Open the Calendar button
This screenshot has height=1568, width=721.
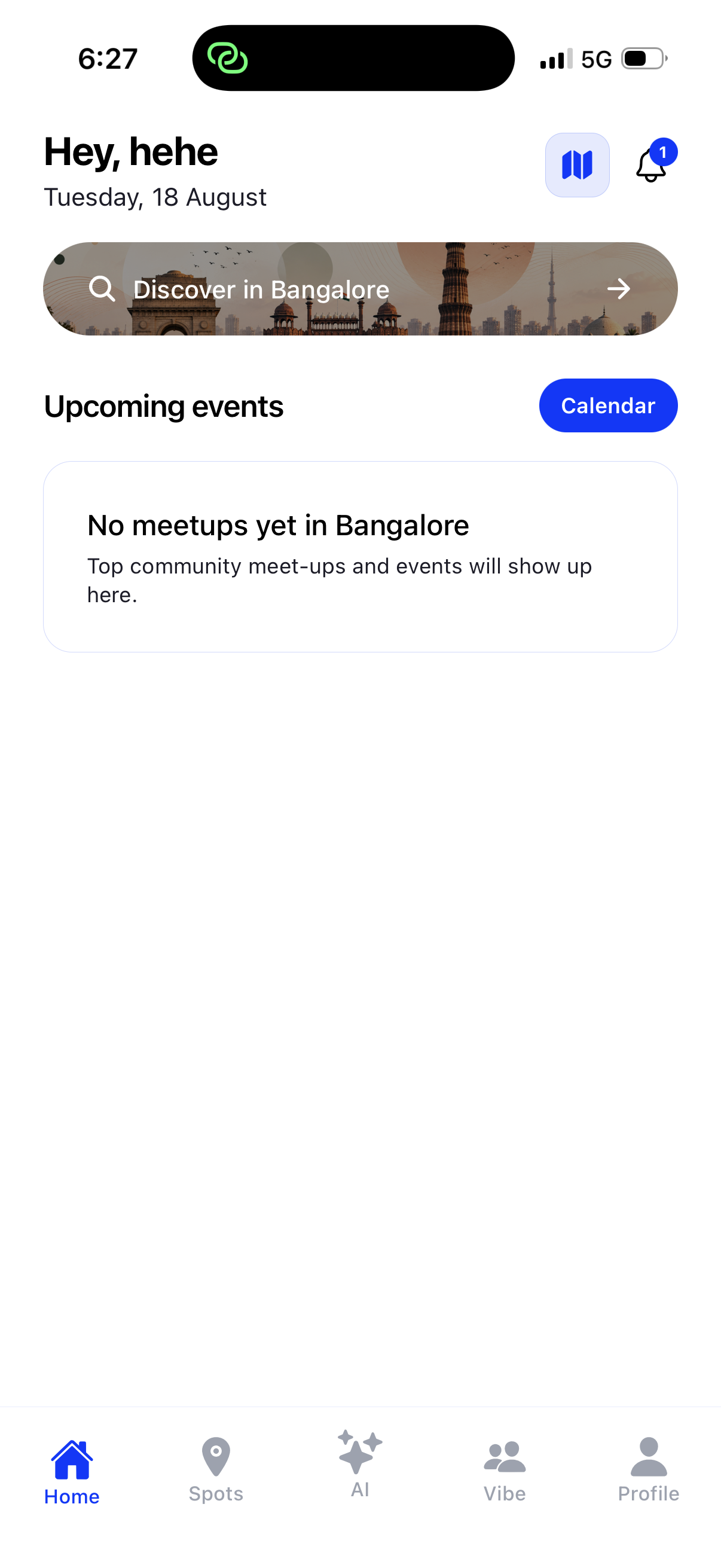click(608, 405)
